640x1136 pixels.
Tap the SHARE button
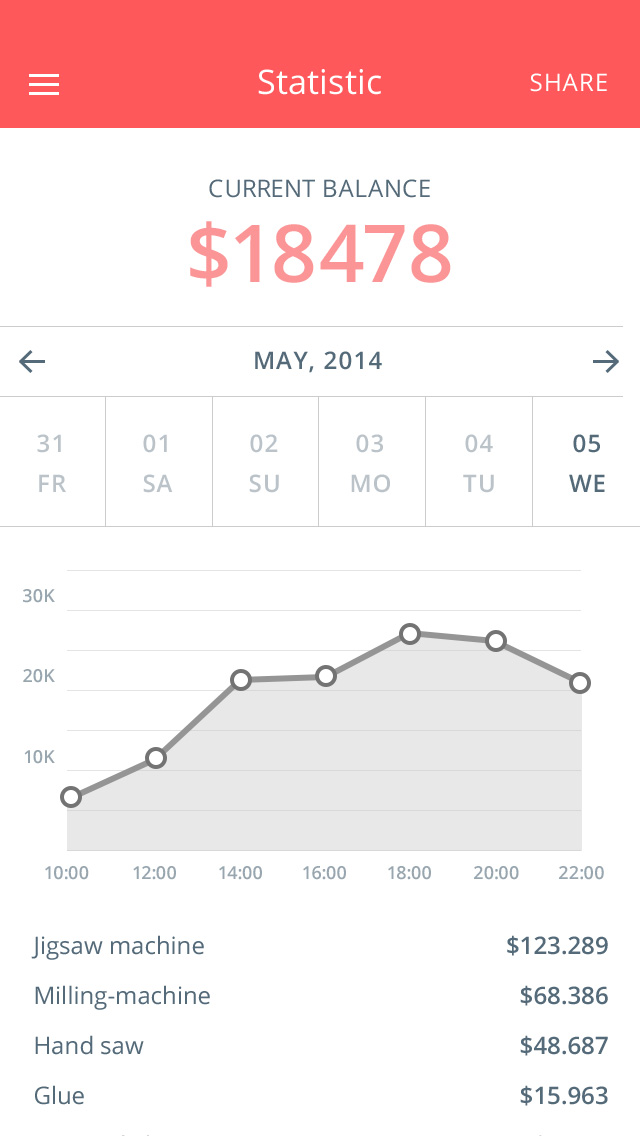(568, 83)
